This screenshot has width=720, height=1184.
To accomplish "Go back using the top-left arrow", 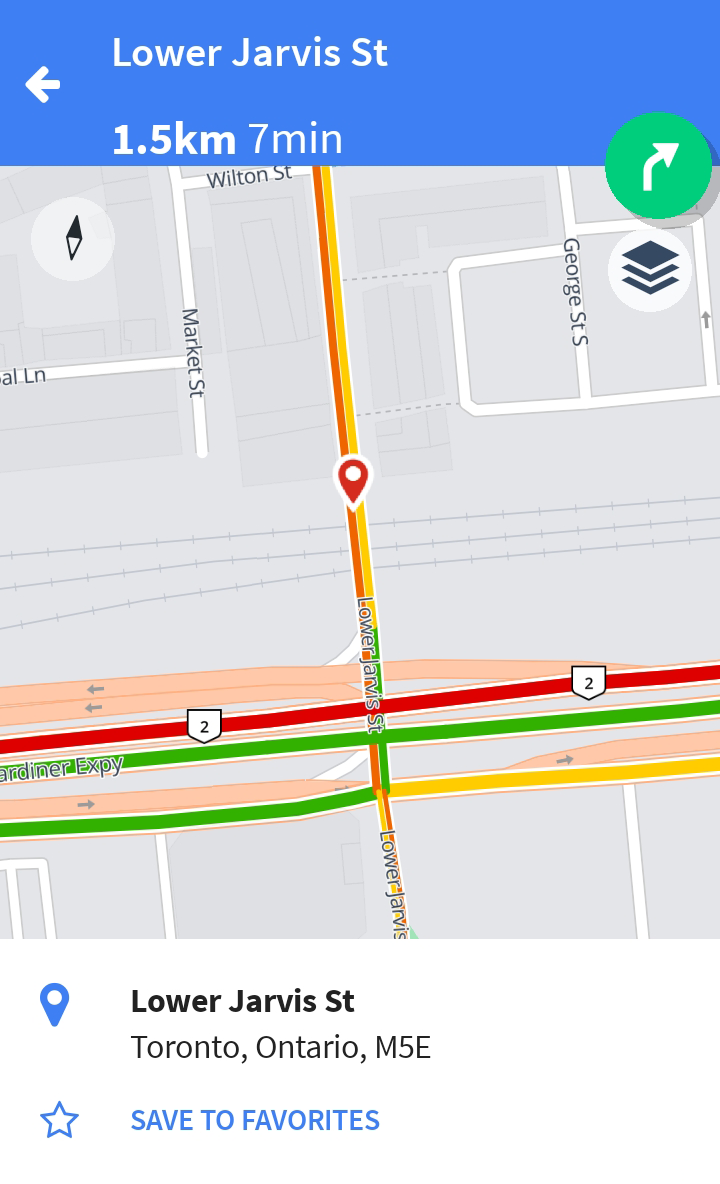I will point(43,85).
